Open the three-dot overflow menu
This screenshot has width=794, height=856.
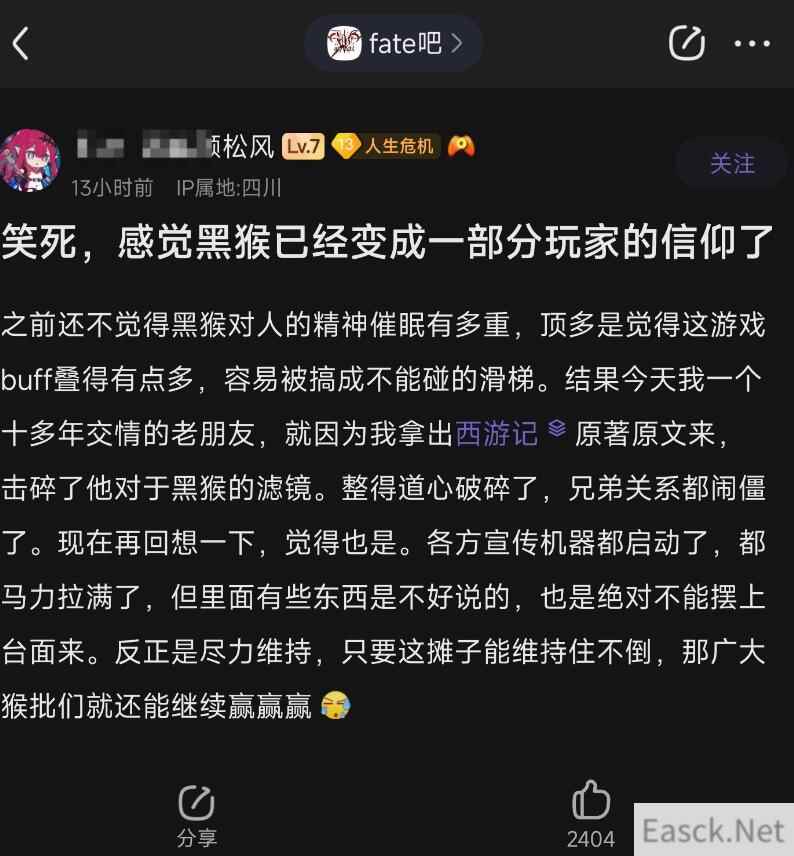[x=751, y=43]
